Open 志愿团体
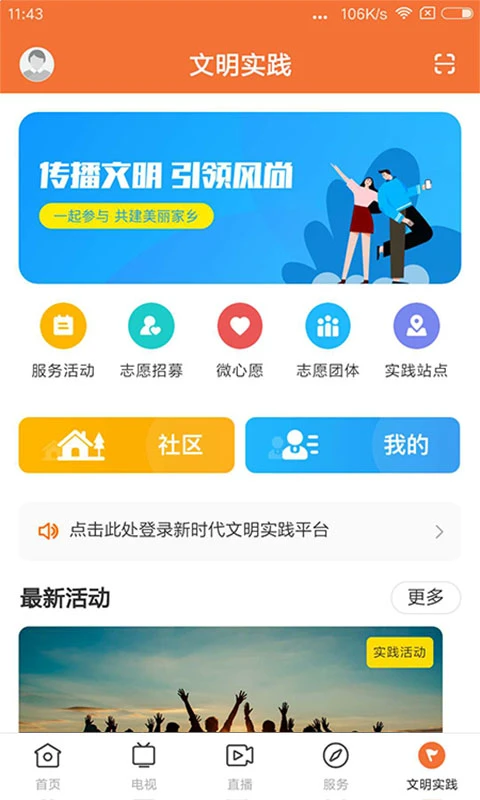 [328, 340]
